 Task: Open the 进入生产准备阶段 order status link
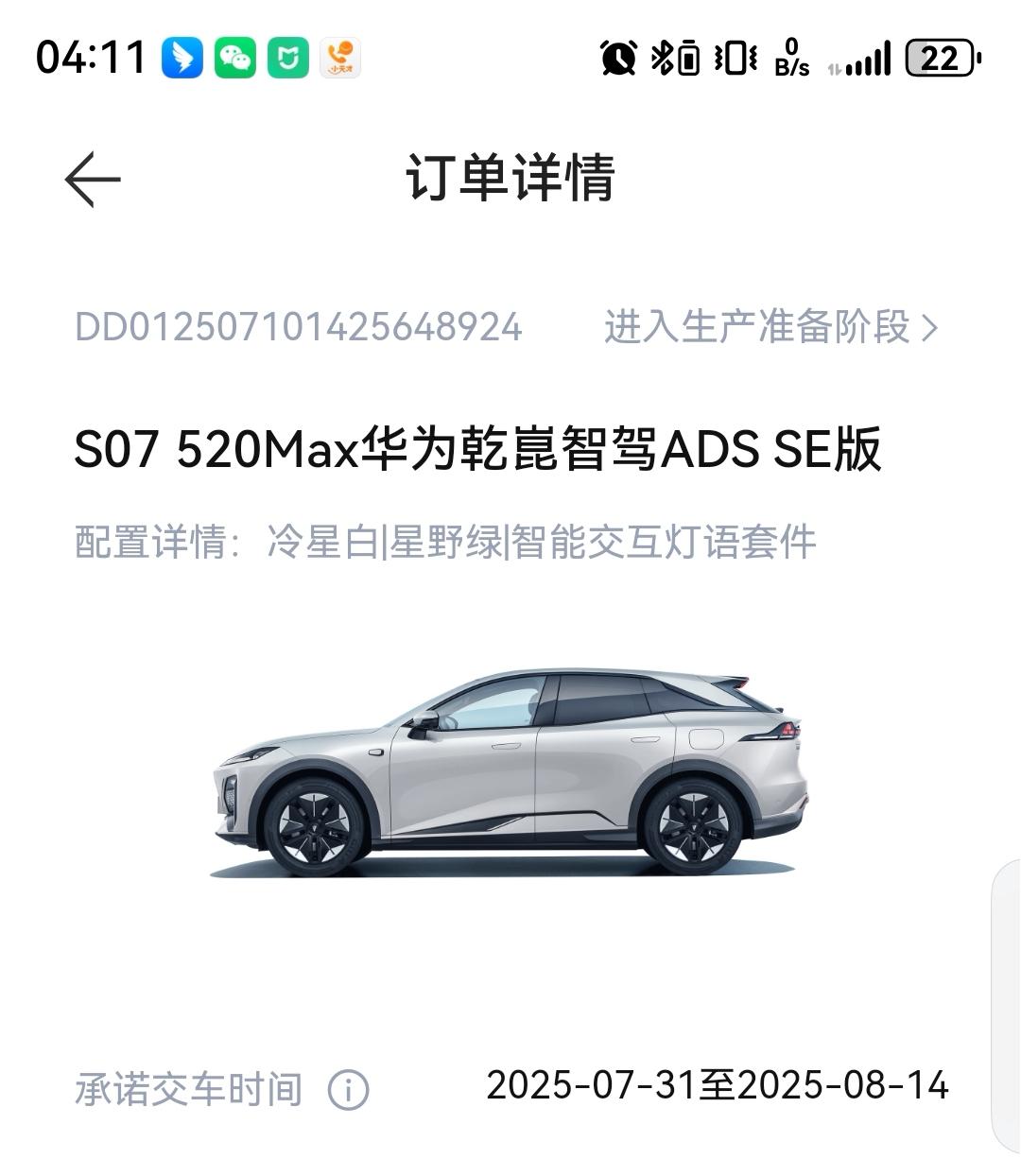click(770, 327)
